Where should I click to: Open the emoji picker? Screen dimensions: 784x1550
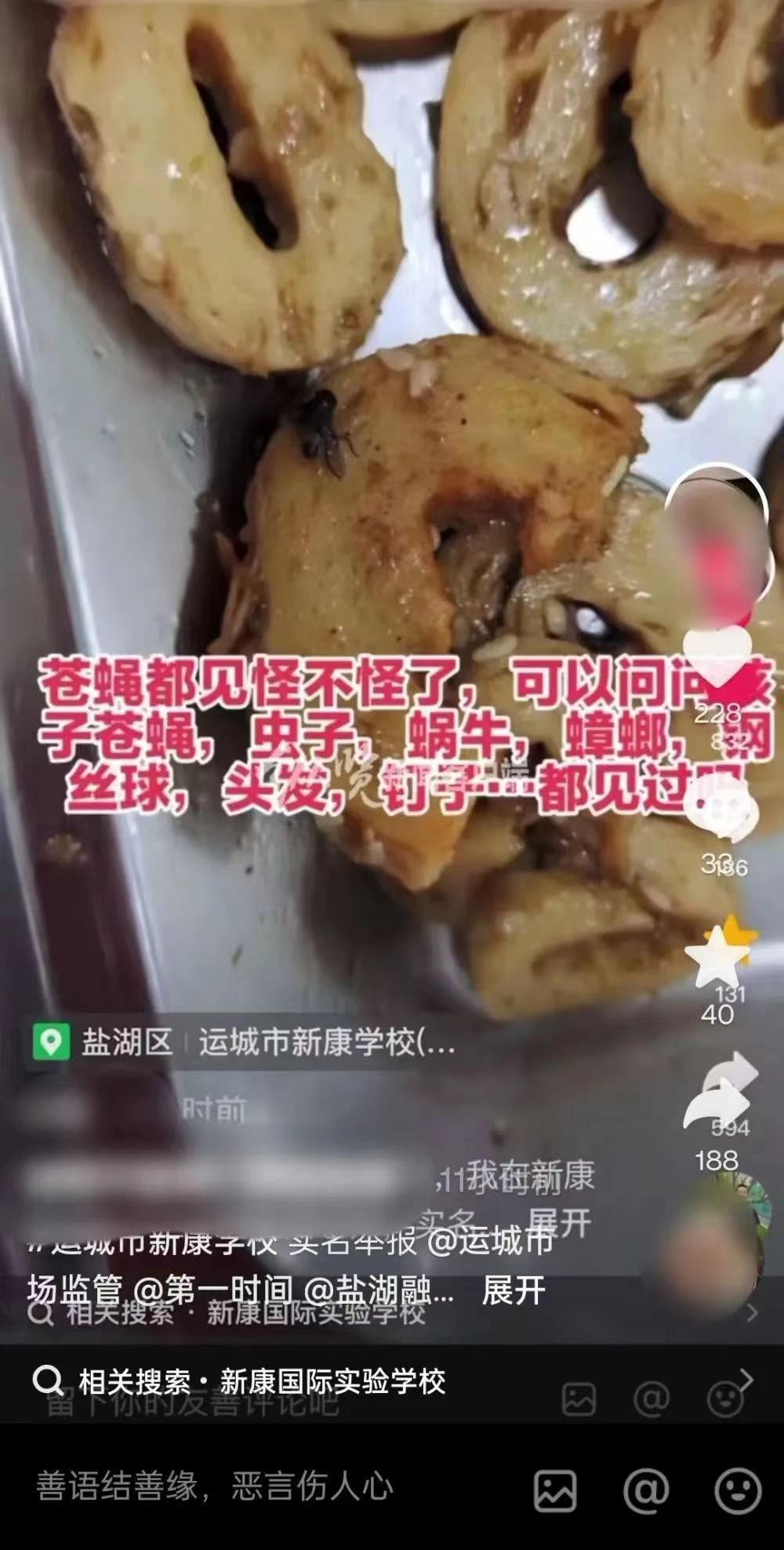[737, 1490]
